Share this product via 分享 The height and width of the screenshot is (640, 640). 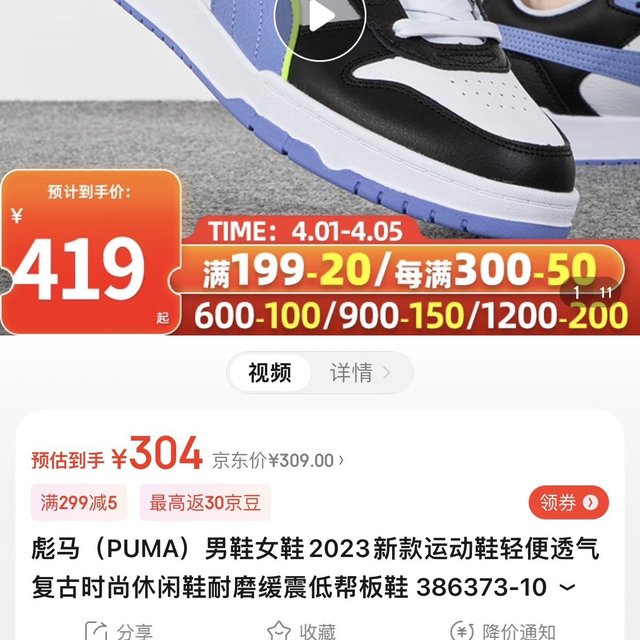pyautogui.click(x=120, y=630)
